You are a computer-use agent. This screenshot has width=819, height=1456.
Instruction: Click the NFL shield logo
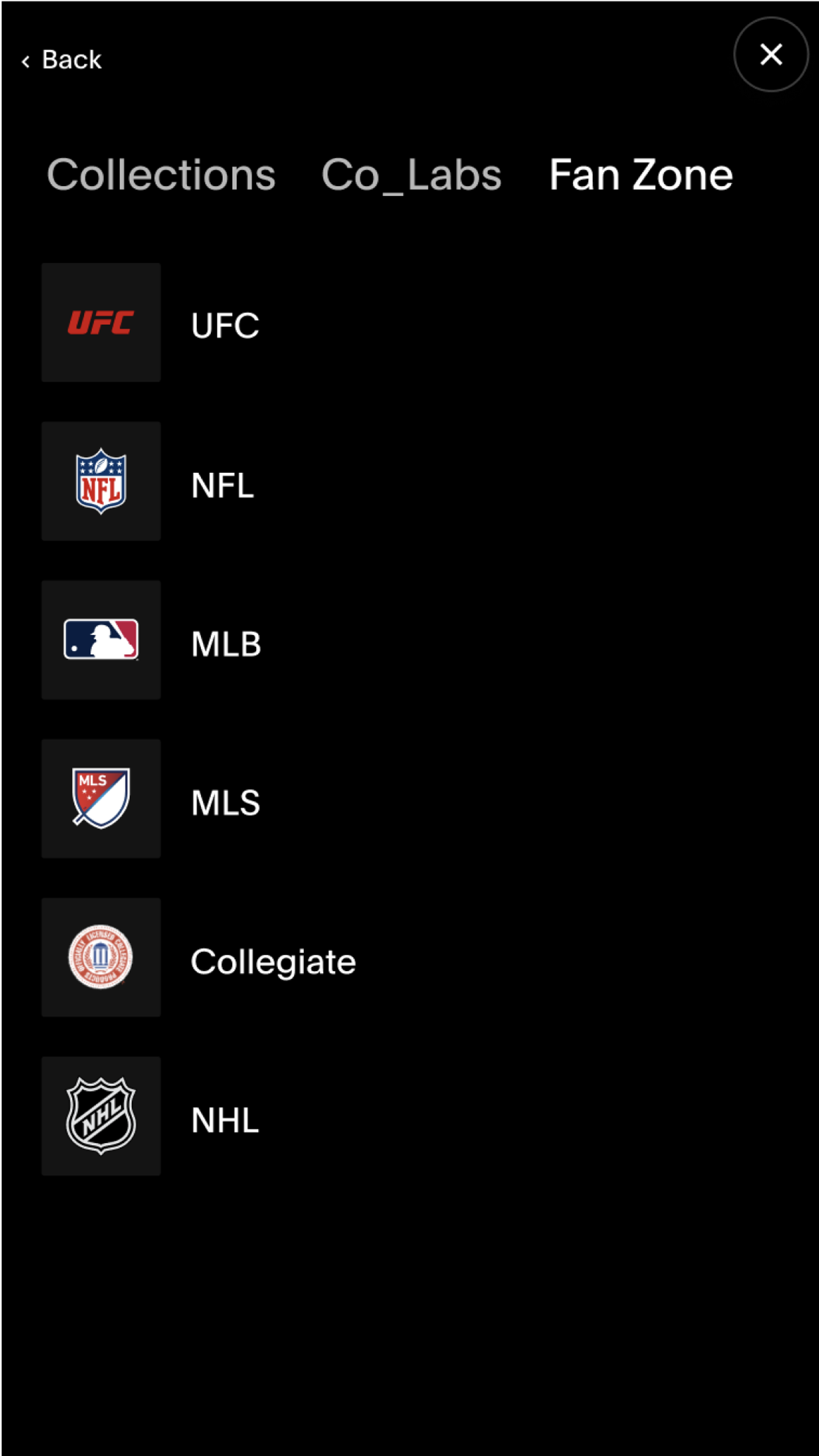coord(101,481)
